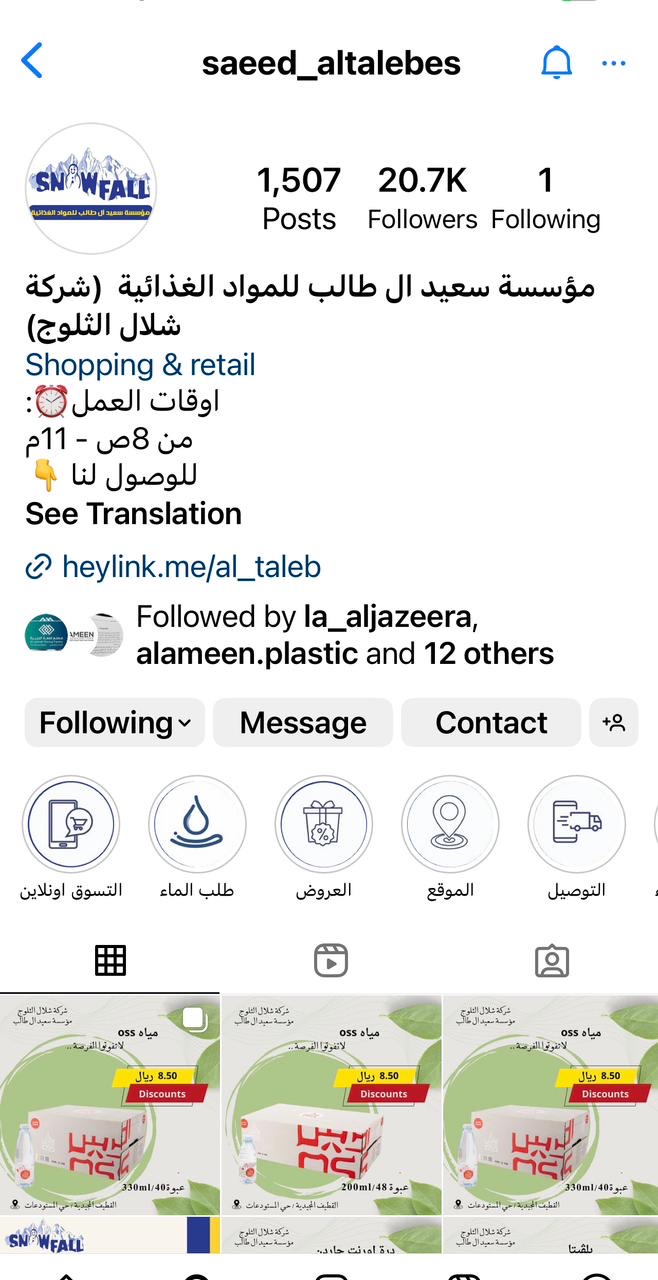View the العروض offers highlight
The image size is (658, 1280).
(x=323, y=825)
